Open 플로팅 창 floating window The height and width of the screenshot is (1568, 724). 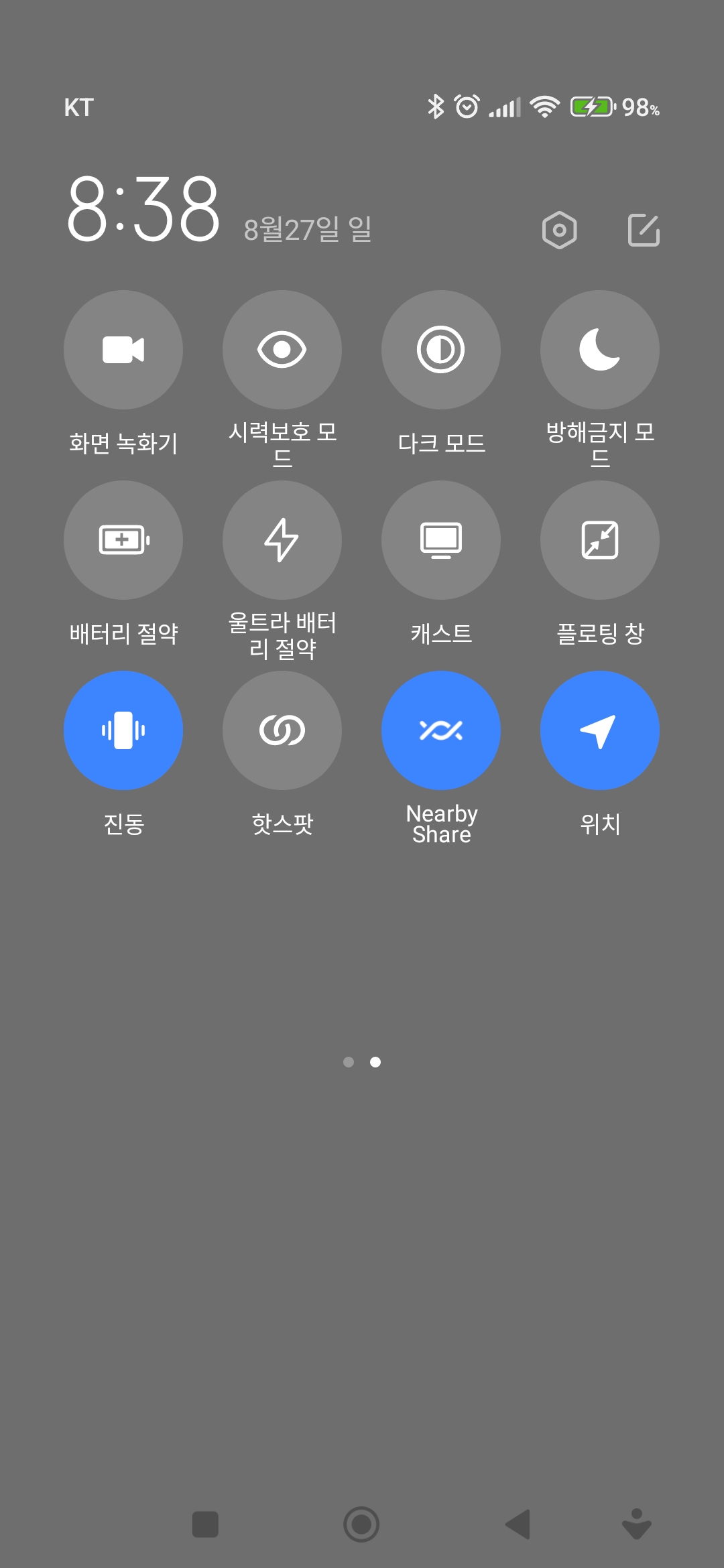600,540
